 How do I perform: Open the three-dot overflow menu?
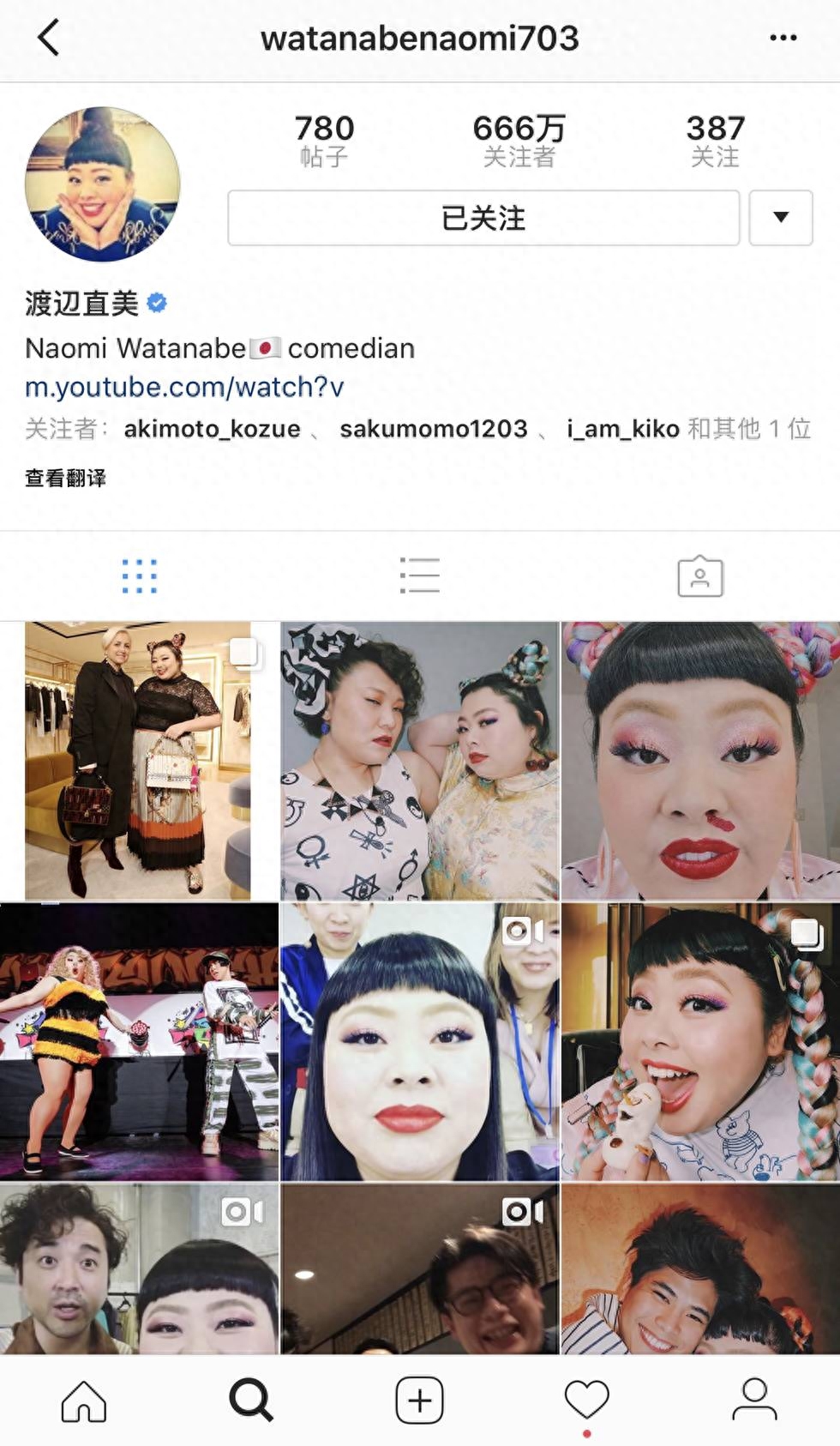[x=783, y=38]
